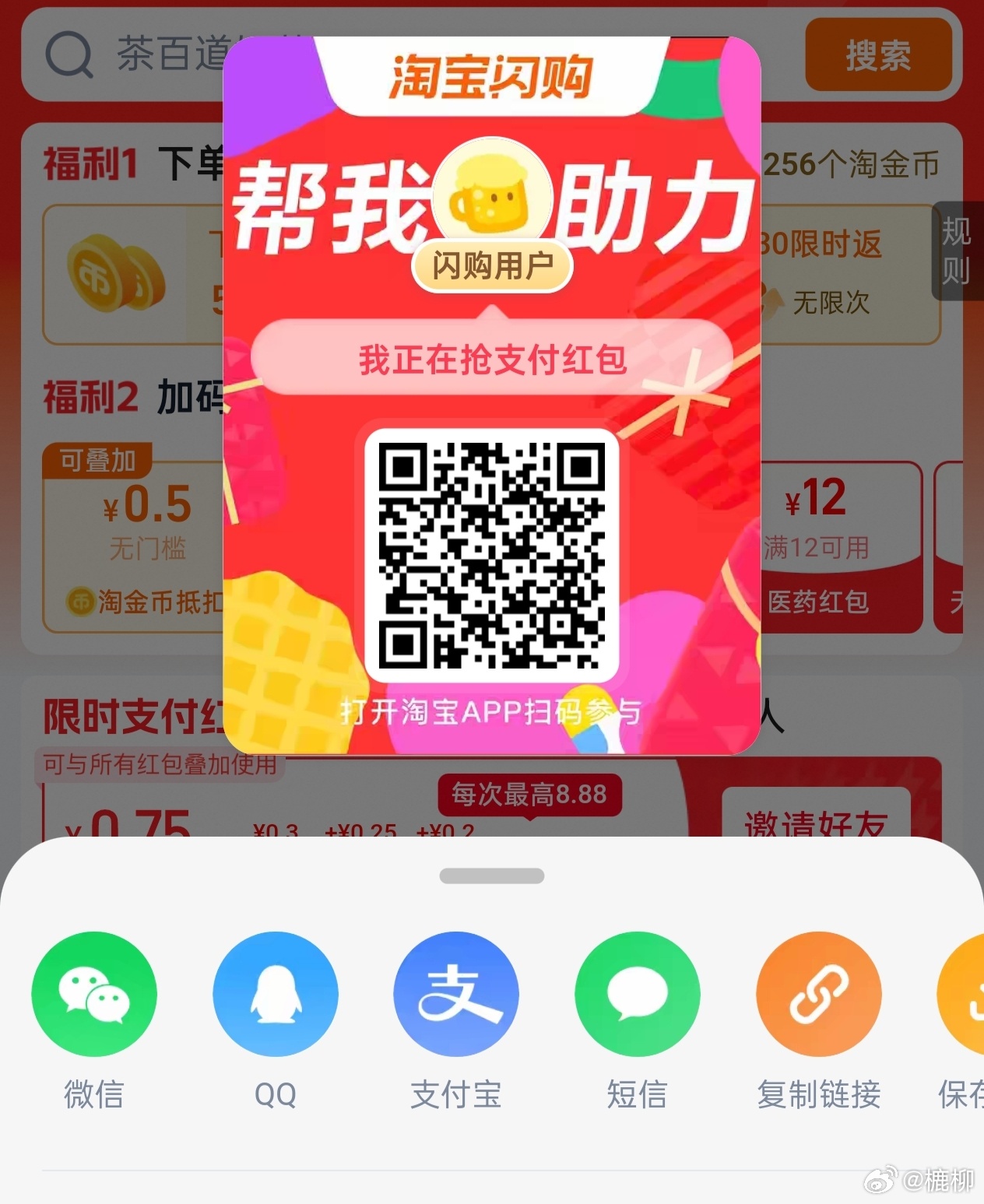Viewport: 984px width, 1204px height.
Task: Send via SMS (短信)
Action: 638,994
